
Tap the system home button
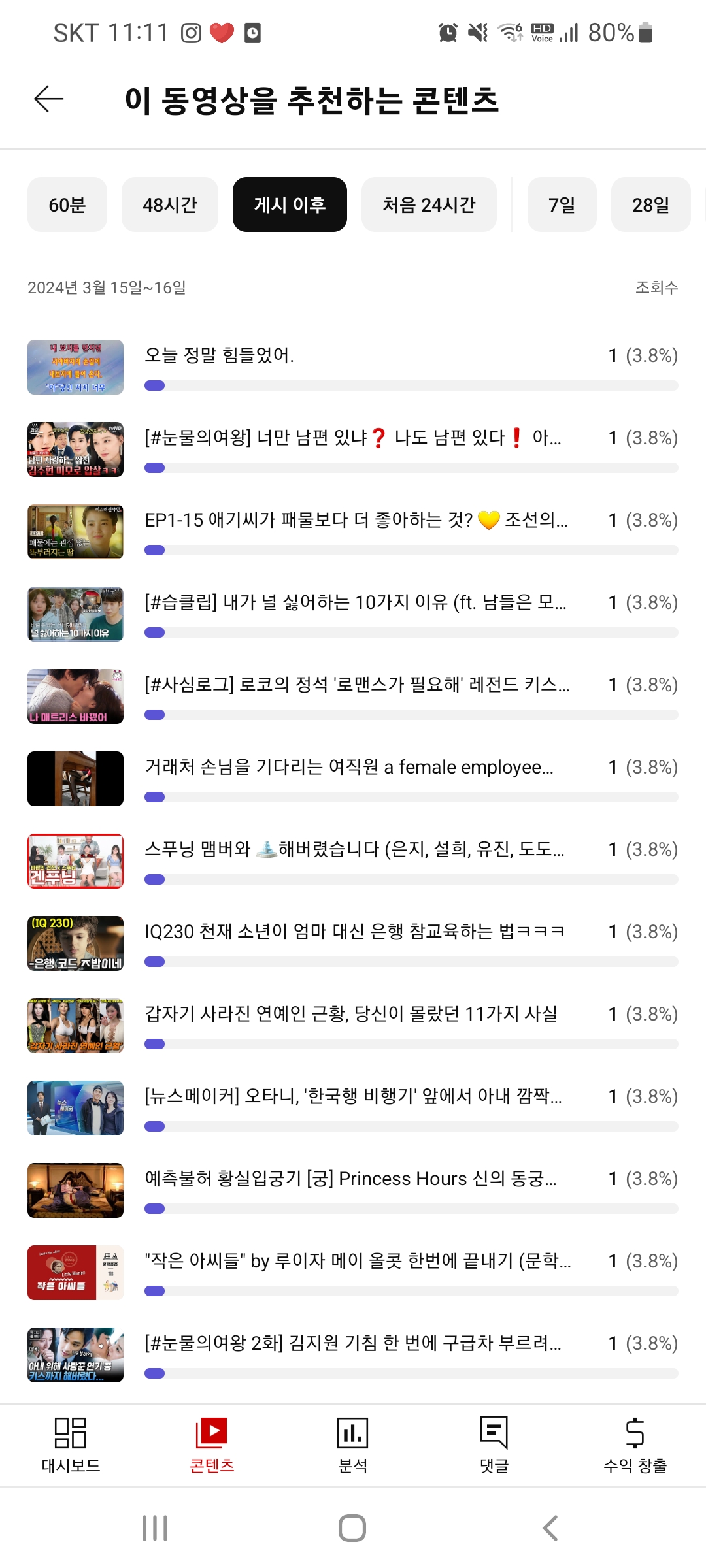point(352,1528)
